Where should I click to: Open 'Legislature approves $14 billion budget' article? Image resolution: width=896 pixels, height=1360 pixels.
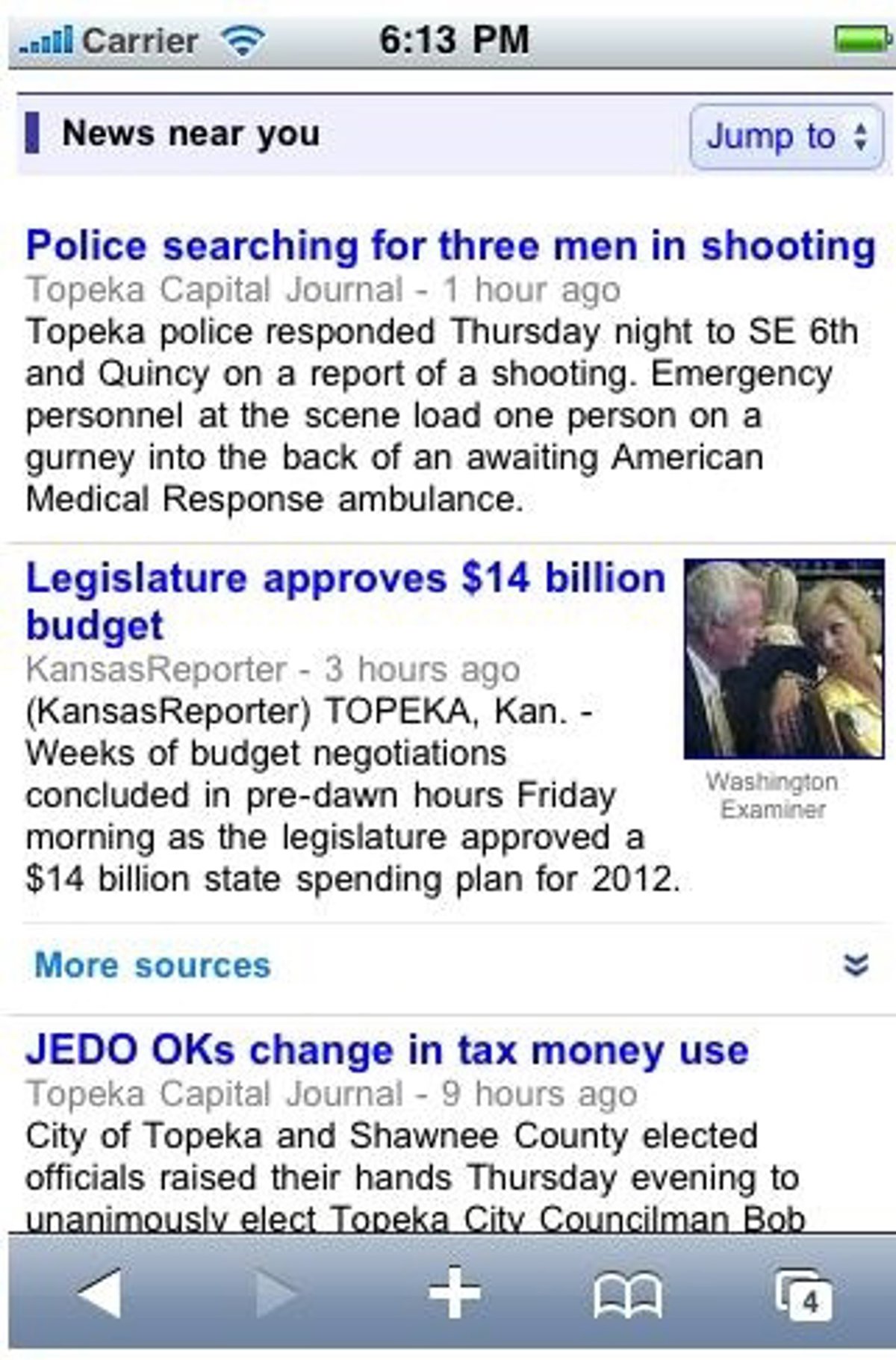click(345, 600)
